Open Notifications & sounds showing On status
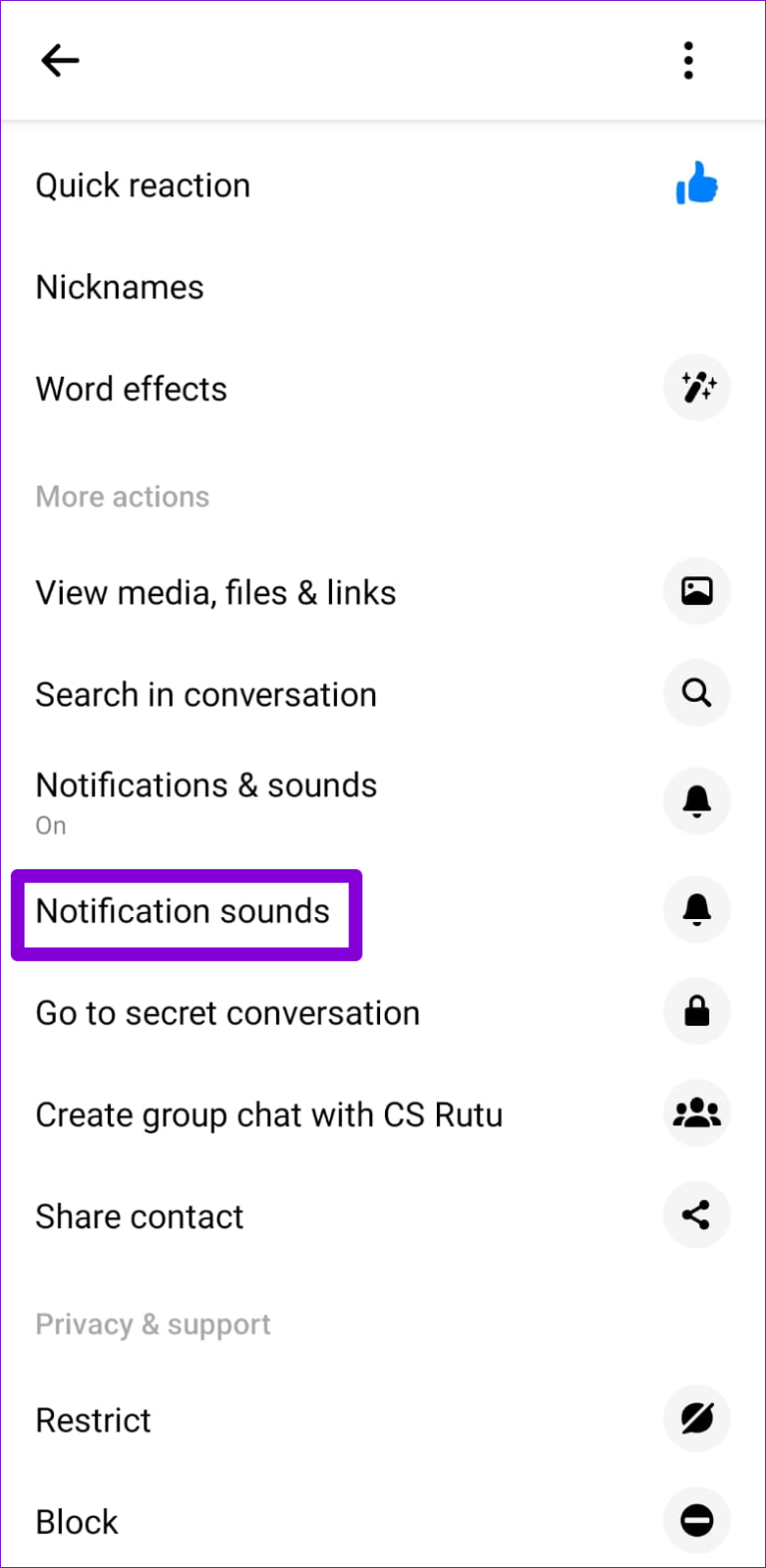 [206, 797]
